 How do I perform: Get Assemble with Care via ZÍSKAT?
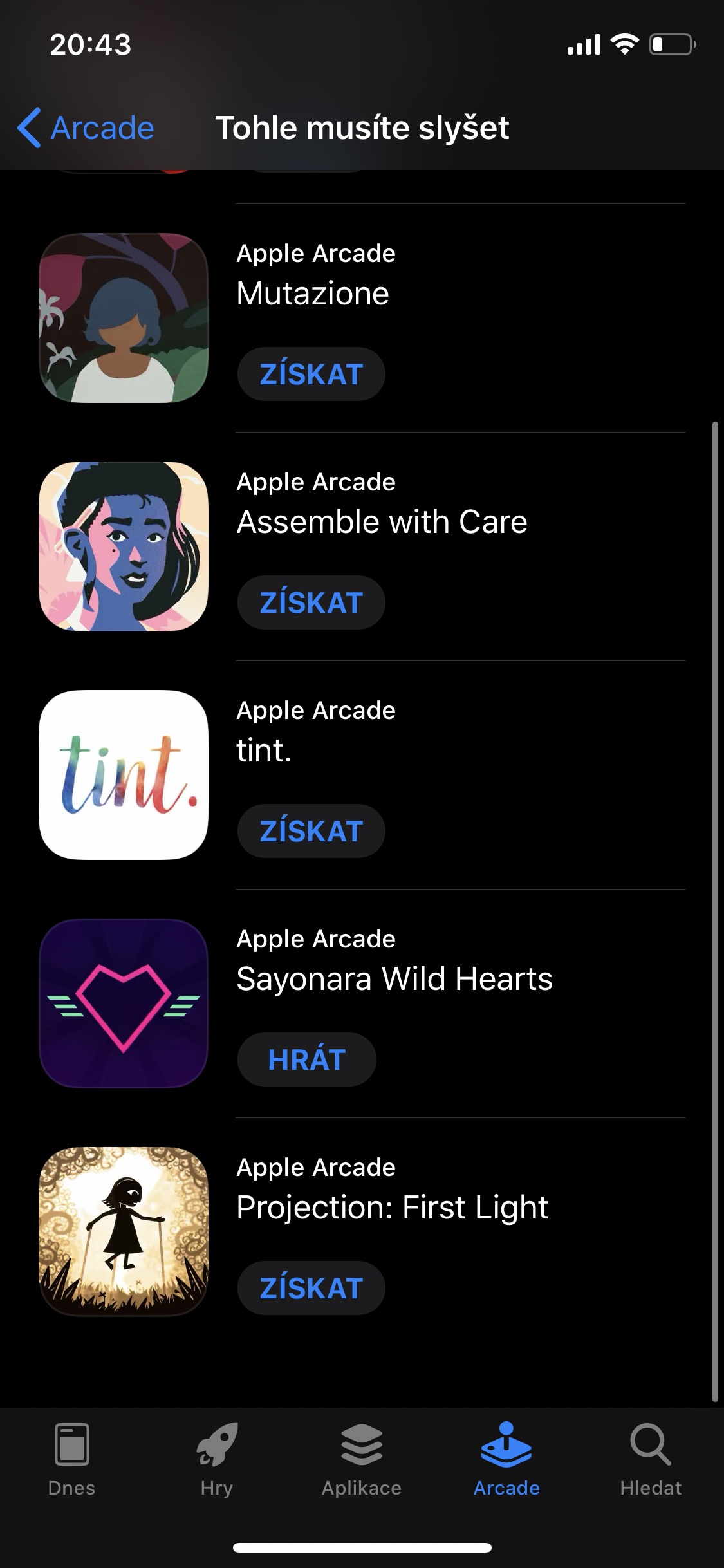click(311, 602)
